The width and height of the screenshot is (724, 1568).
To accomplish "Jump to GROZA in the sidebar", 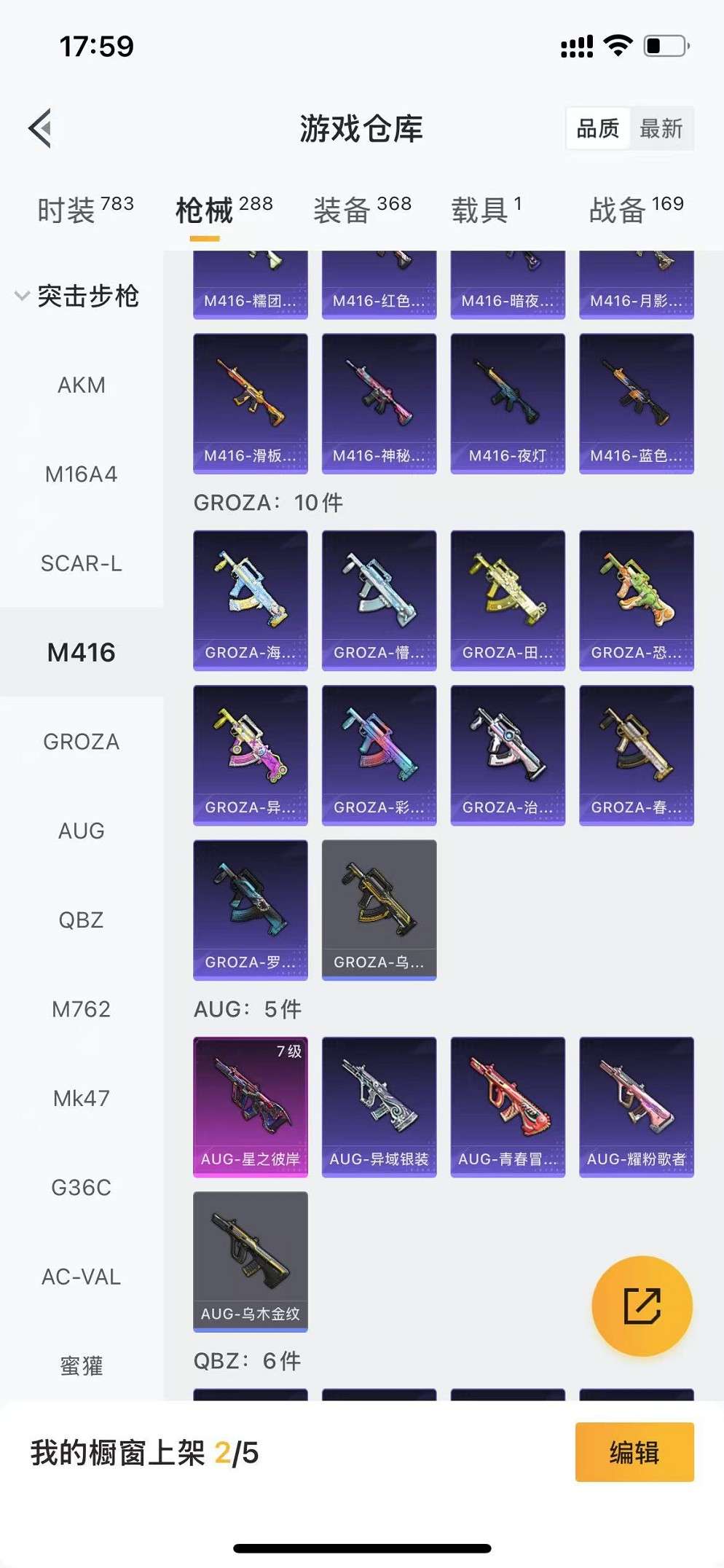I will pos(82,742).
